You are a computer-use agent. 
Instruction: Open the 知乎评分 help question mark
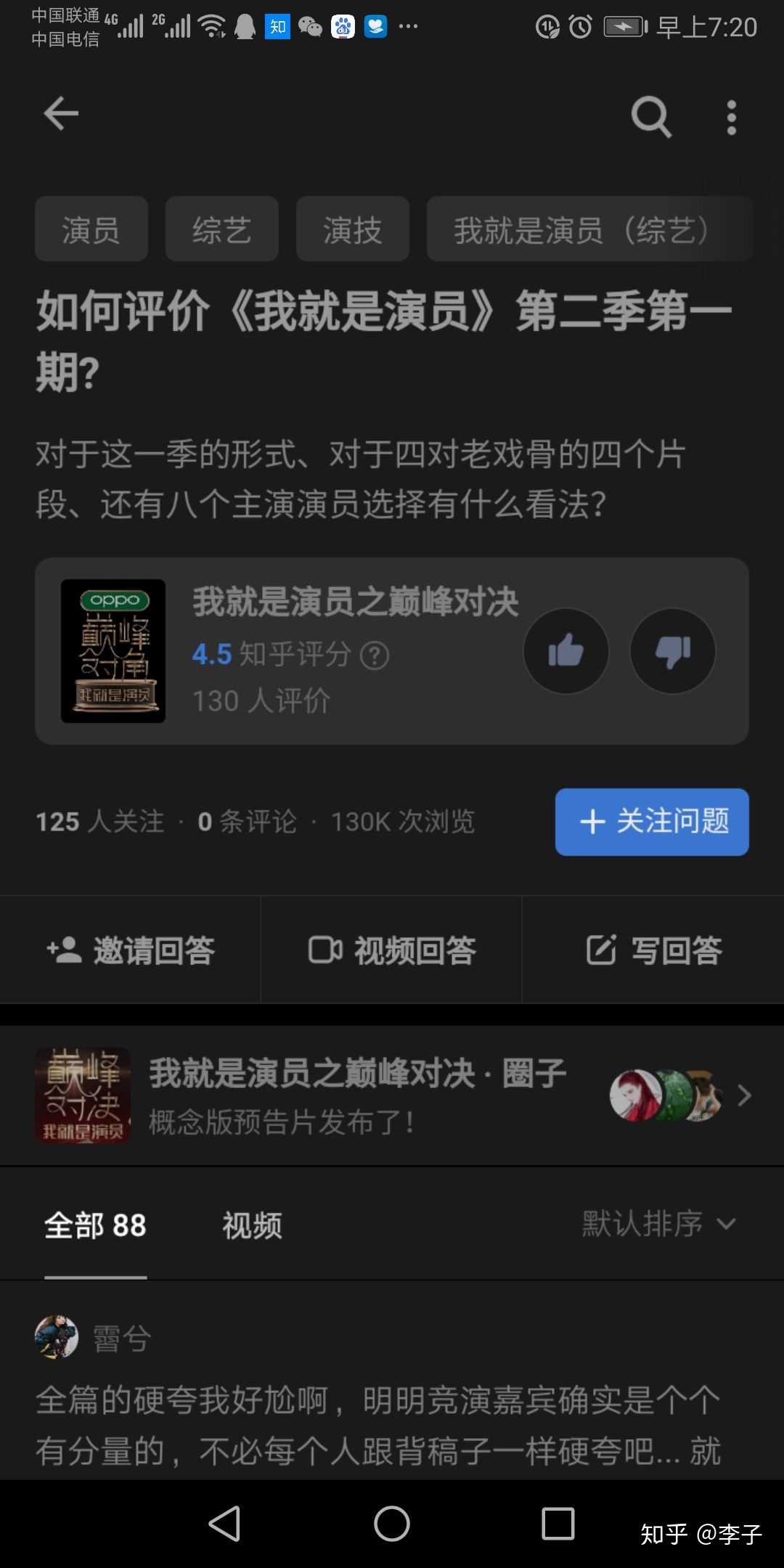click(x=375, y=656)
